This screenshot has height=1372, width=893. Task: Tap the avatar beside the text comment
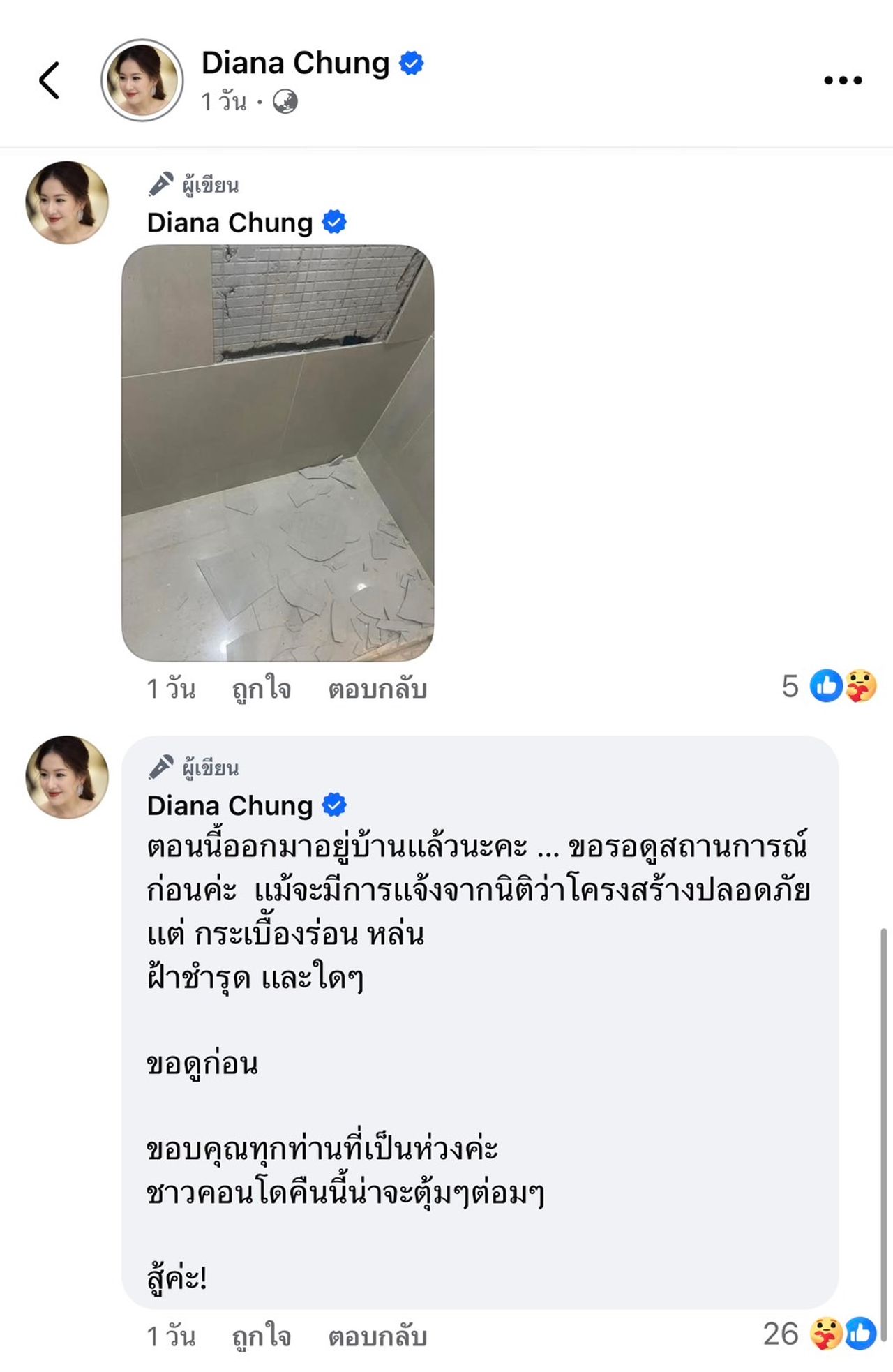pyautogui.click(x=67, y=777)
